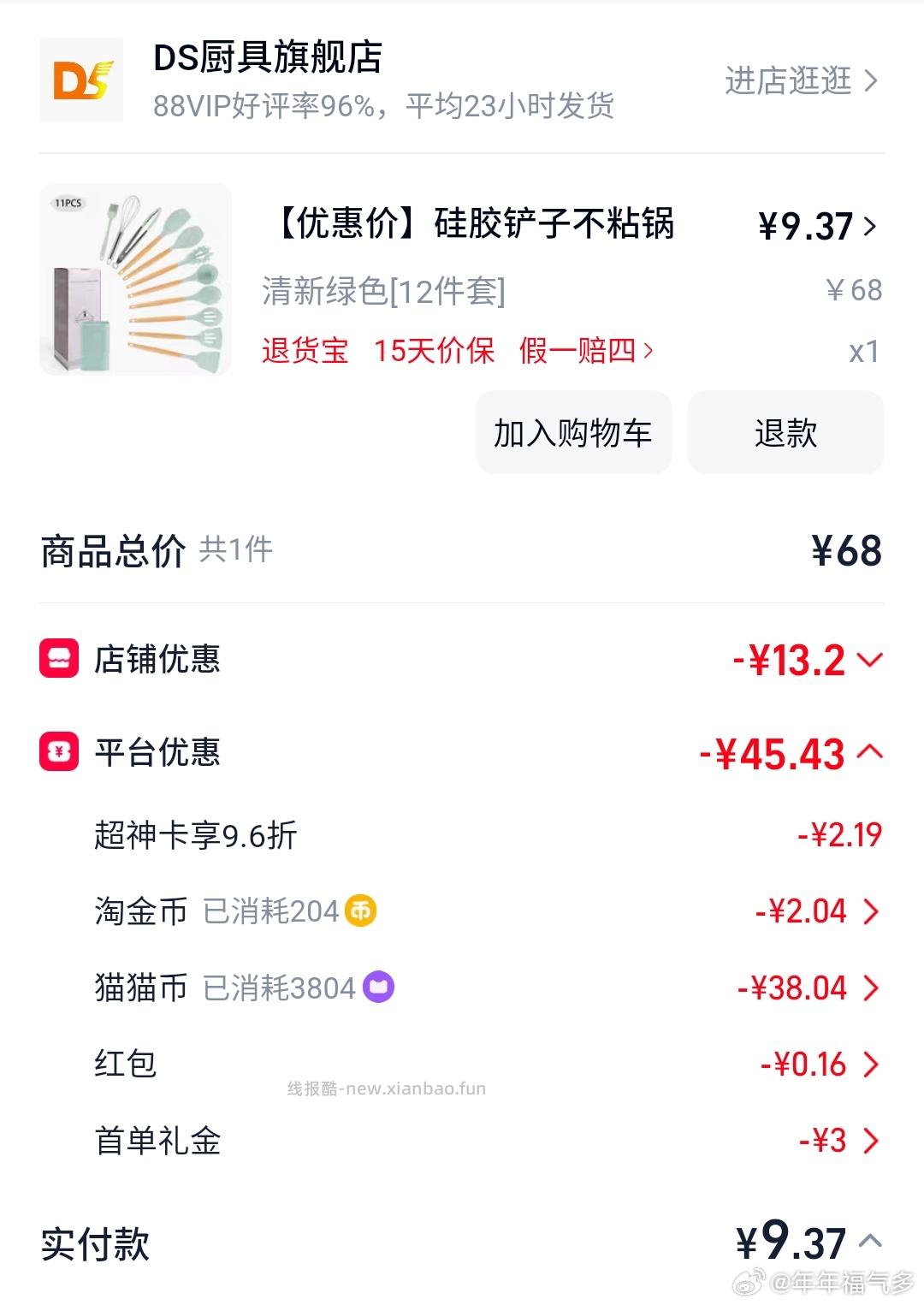
Task: View 首单礼金 discount details
Action: (x=870, y=1141)
